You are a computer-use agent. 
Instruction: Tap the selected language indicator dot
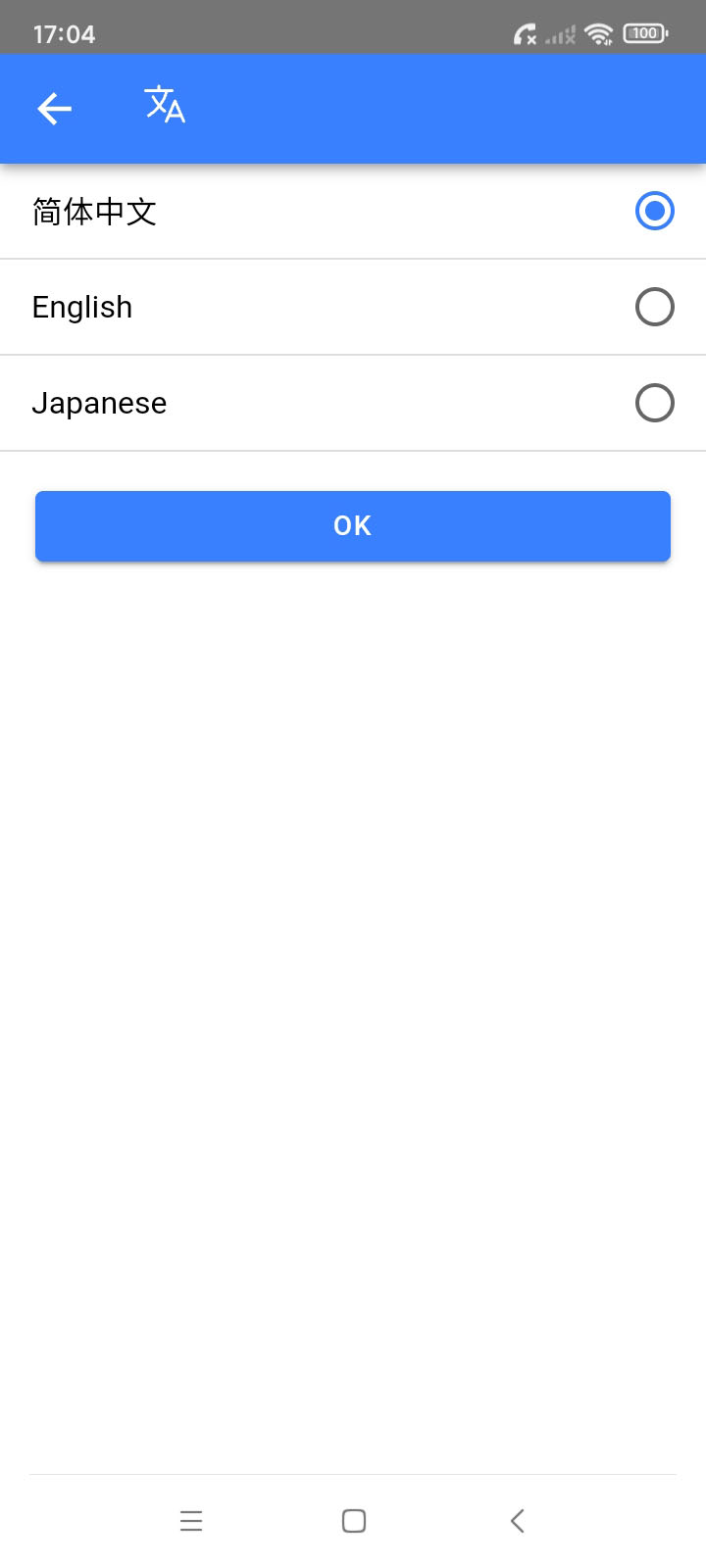tap(654, 211)
